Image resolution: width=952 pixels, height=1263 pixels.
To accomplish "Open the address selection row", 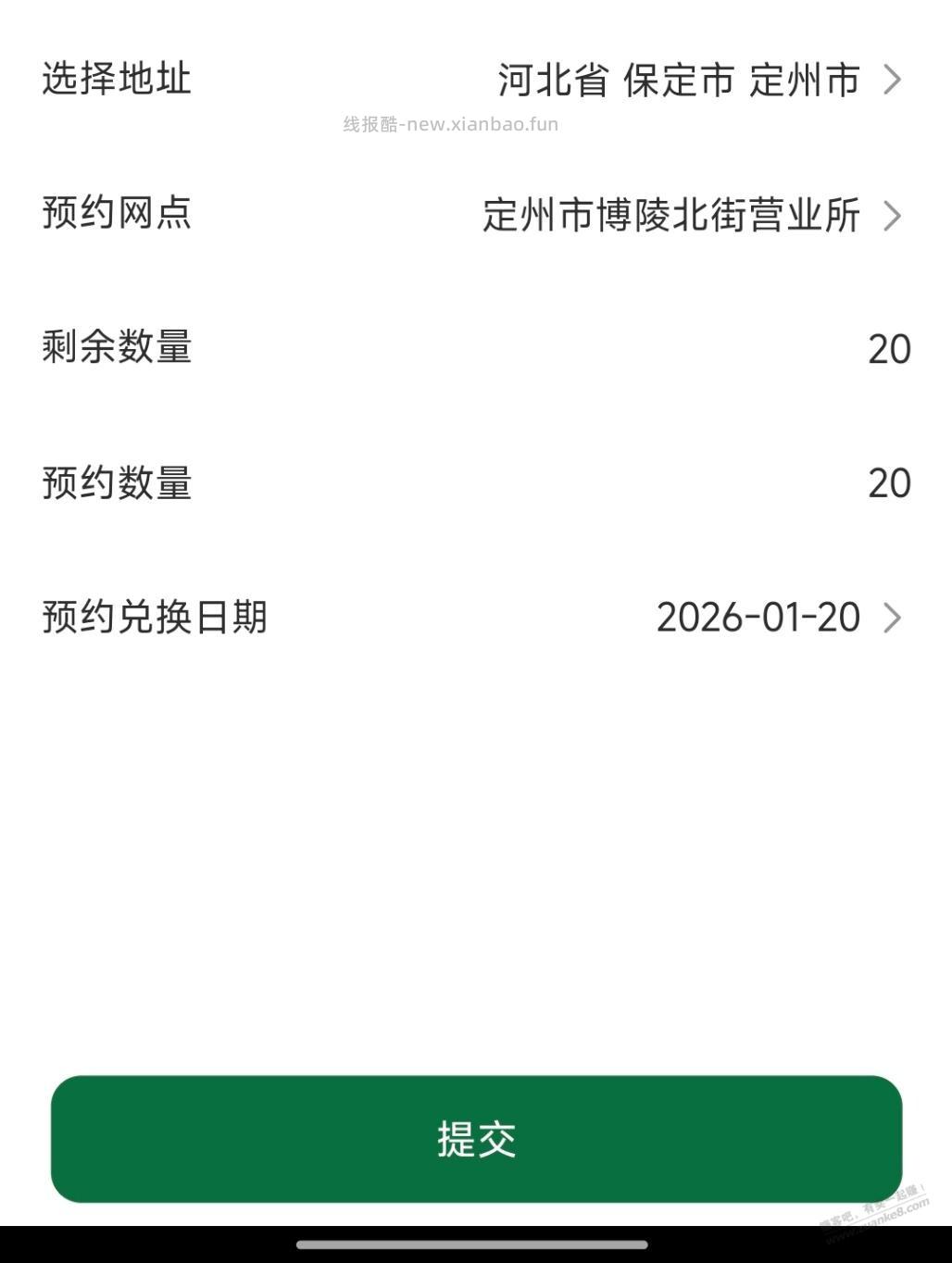I will click(x=476, y=81).
